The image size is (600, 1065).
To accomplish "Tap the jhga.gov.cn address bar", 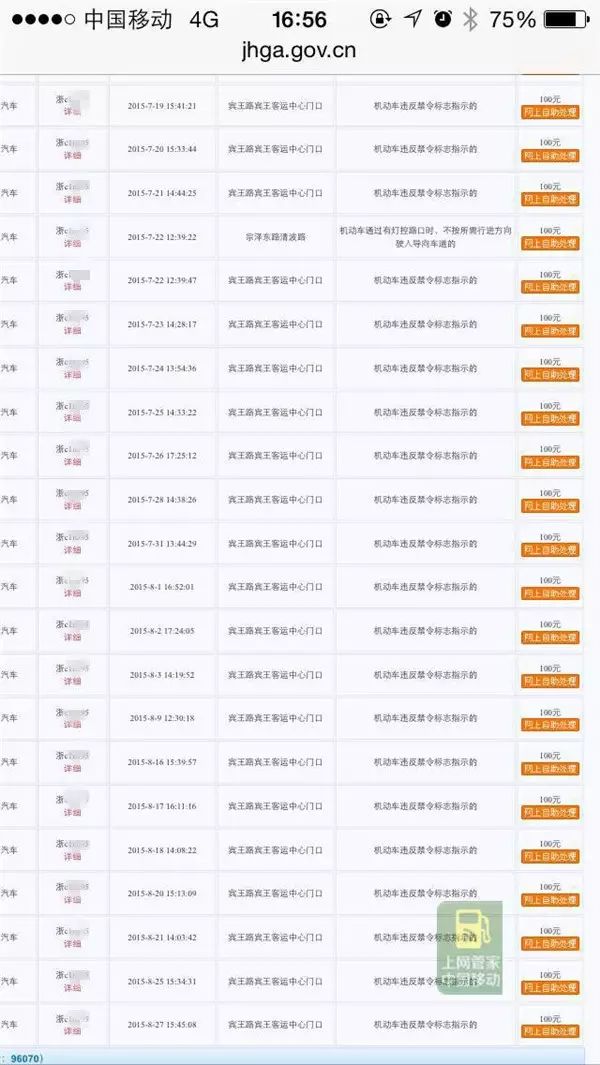I will 299,51.
